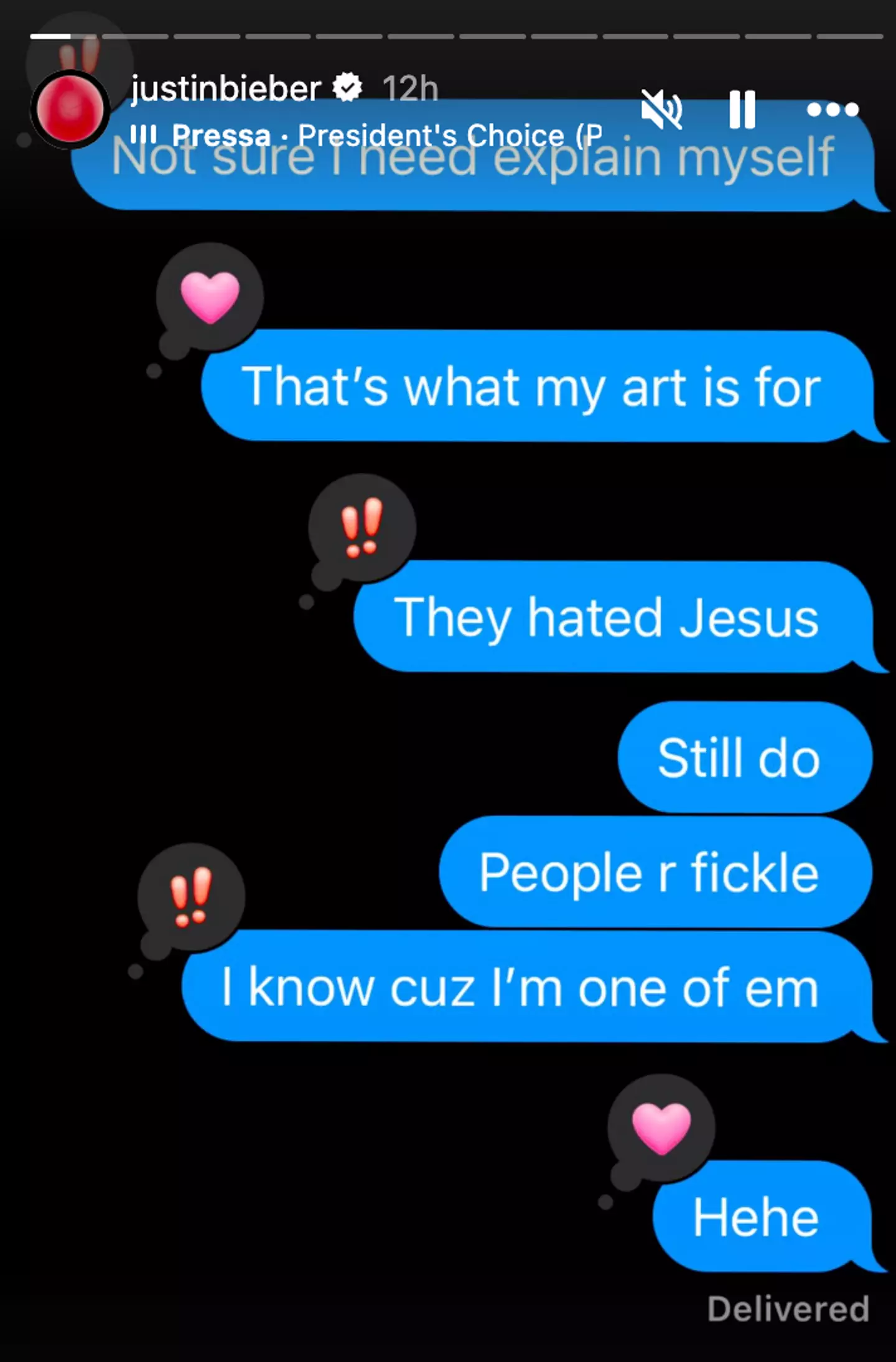Image resolution: width=896 pixels, height=1362 pixels.
Task: Tap justinbieber's profile picture
Action: tap(70, 110)
